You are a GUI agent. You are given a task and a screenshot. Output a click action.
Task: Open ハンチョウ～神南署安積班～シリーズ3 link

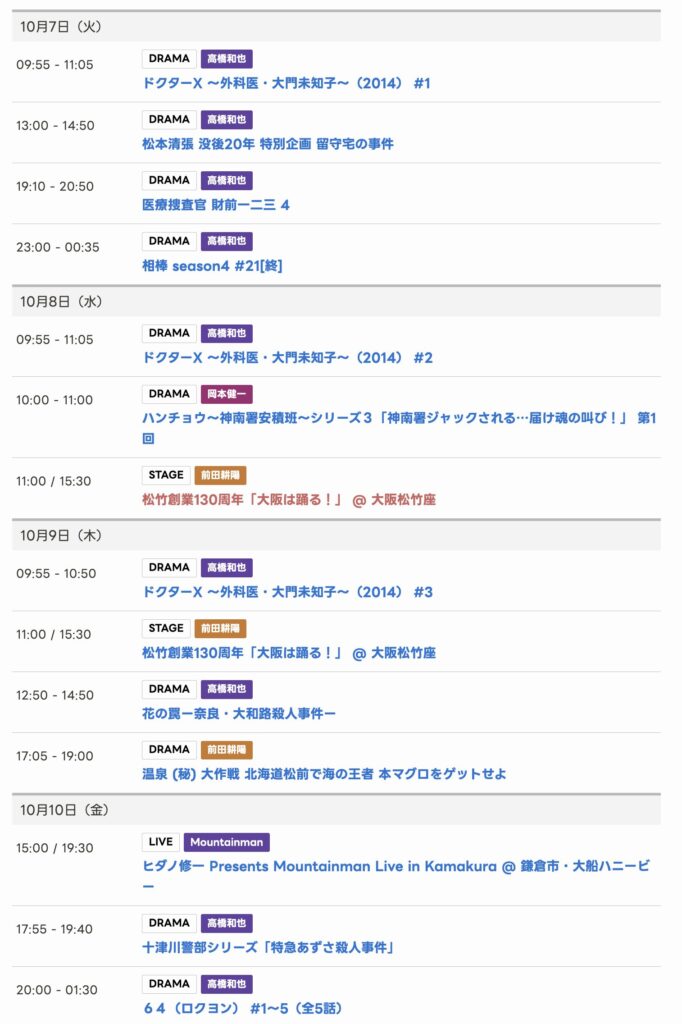[x=398, y=418]
